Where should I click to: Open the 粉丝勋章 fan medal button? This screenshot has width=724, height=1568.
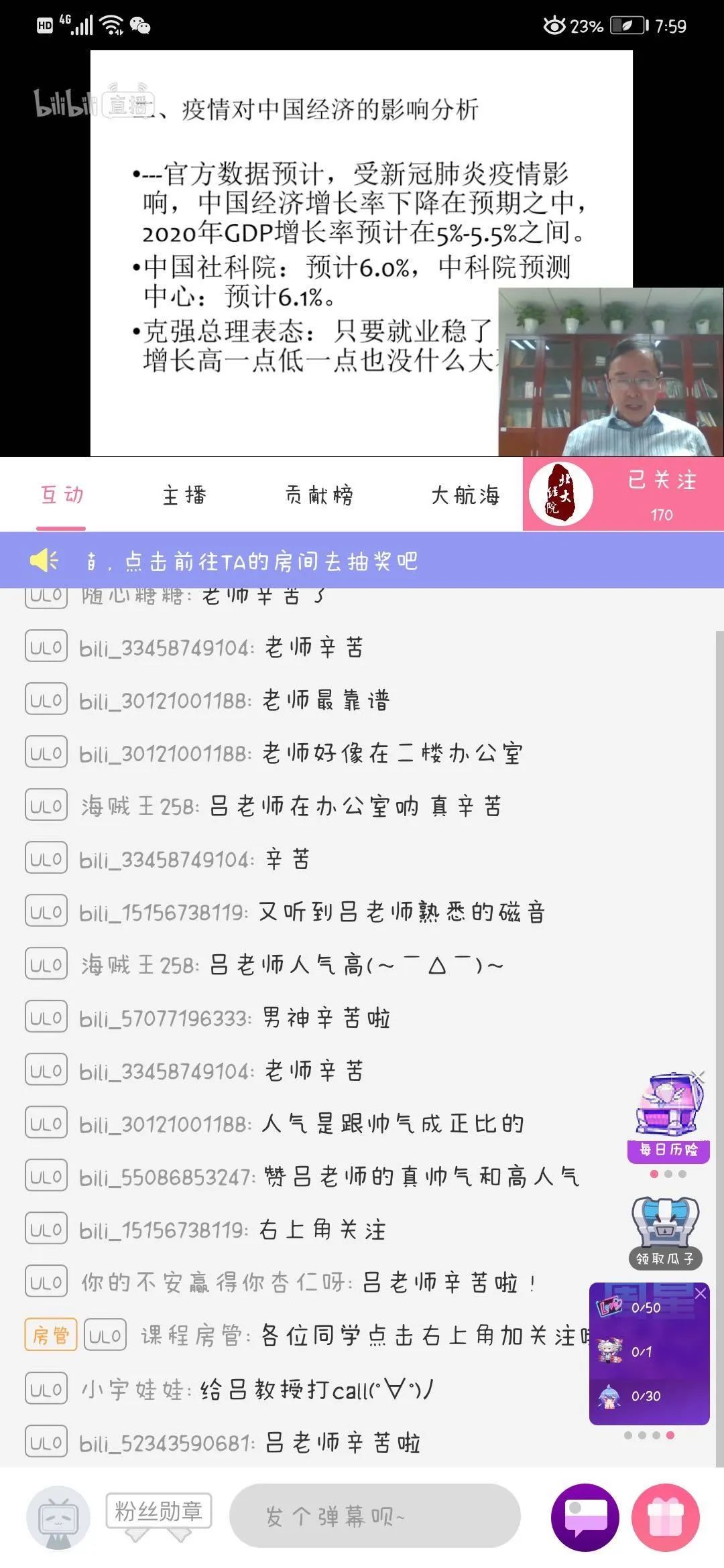158,1512
